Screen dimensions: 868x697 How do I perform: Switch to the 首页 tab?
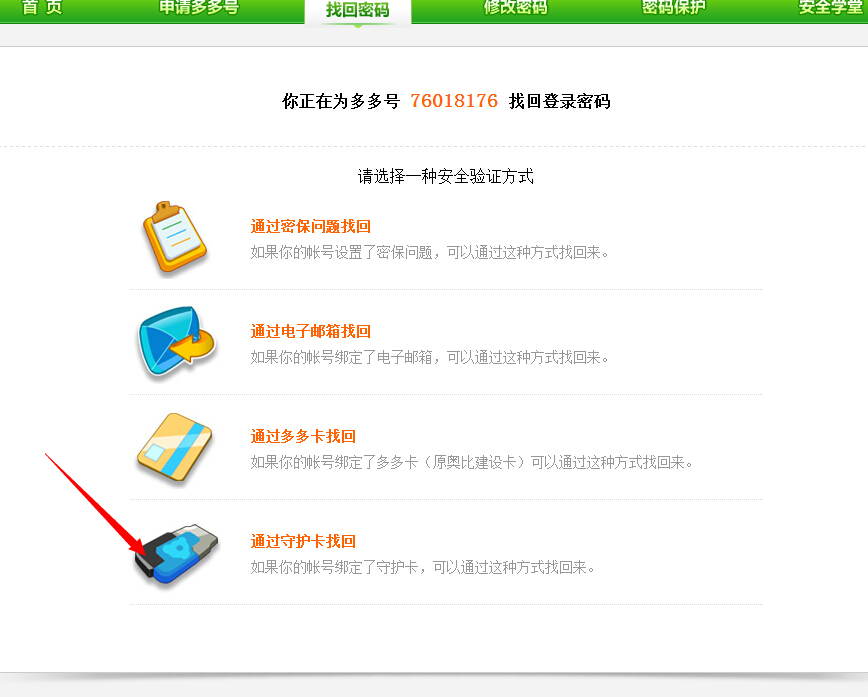[42, 8]
